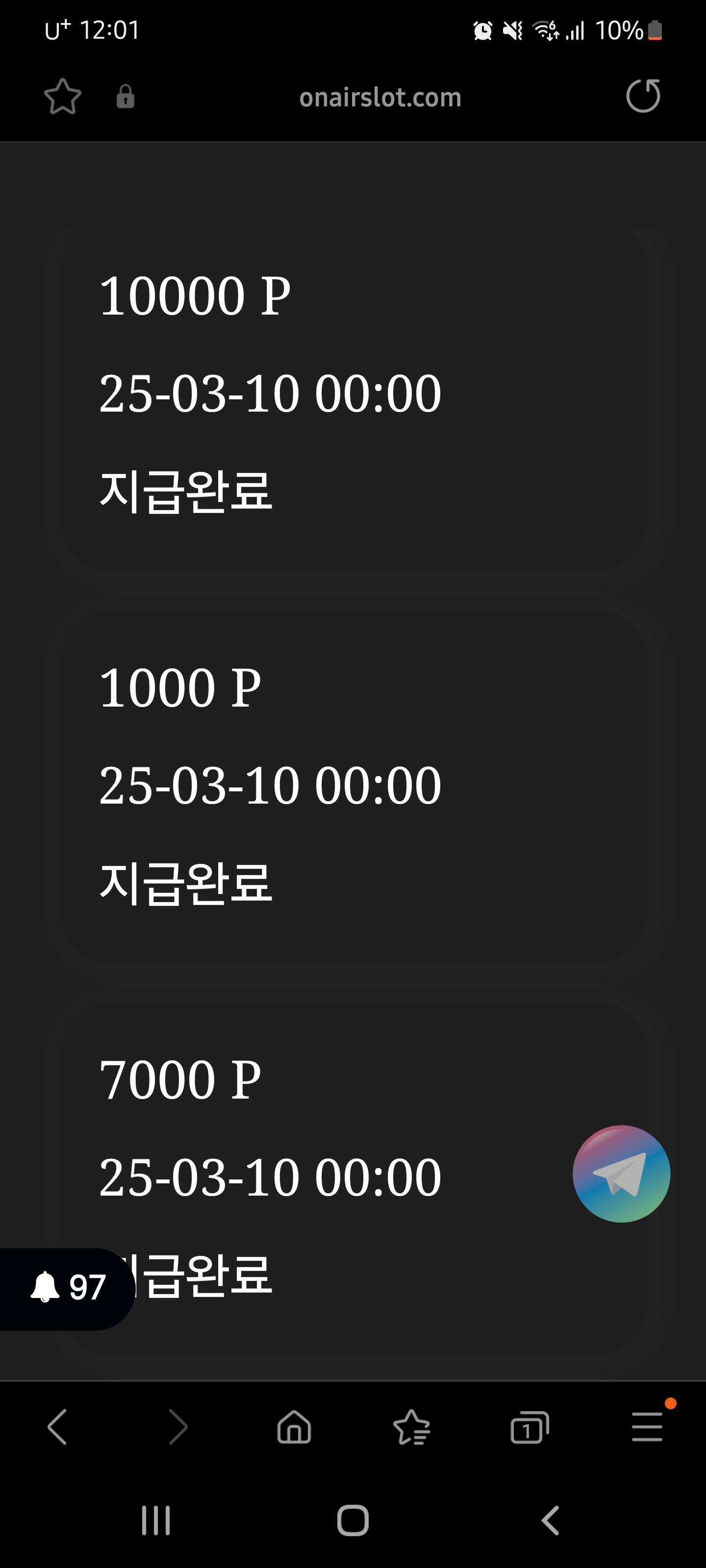This screenshot has height=1568, width=706.
Task: Reload the onairslot.com page
Action: [x=643, y=96]
